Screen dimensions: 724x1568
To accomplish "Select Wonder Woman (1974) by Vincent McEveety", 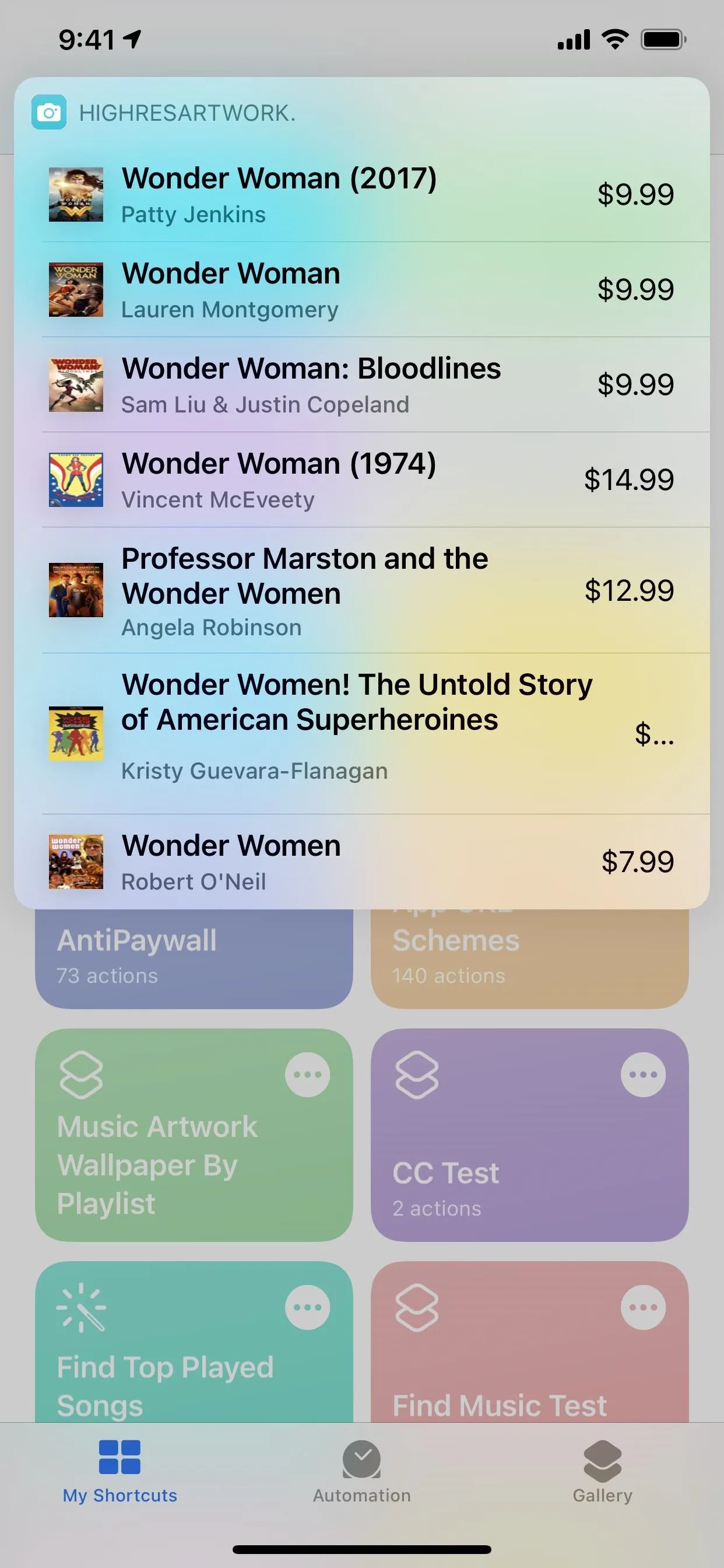I will tap(361, 480).
